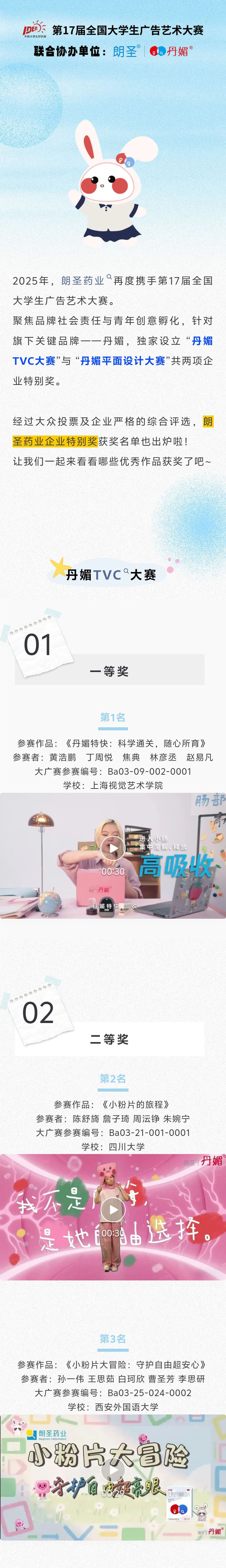Search the 丹媚TVC keyword in the heading

(96, 575)
